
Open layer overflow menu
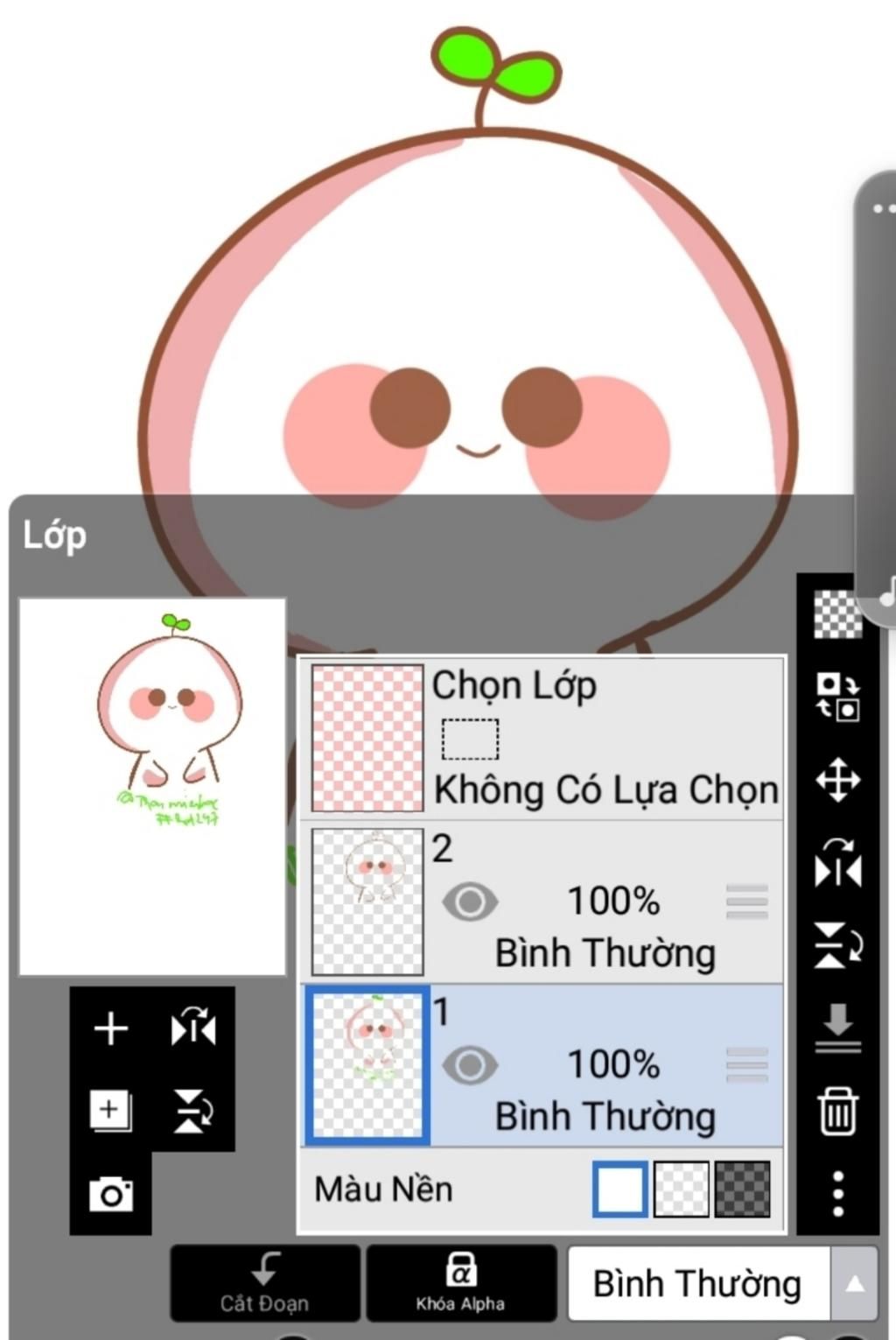837,1194
